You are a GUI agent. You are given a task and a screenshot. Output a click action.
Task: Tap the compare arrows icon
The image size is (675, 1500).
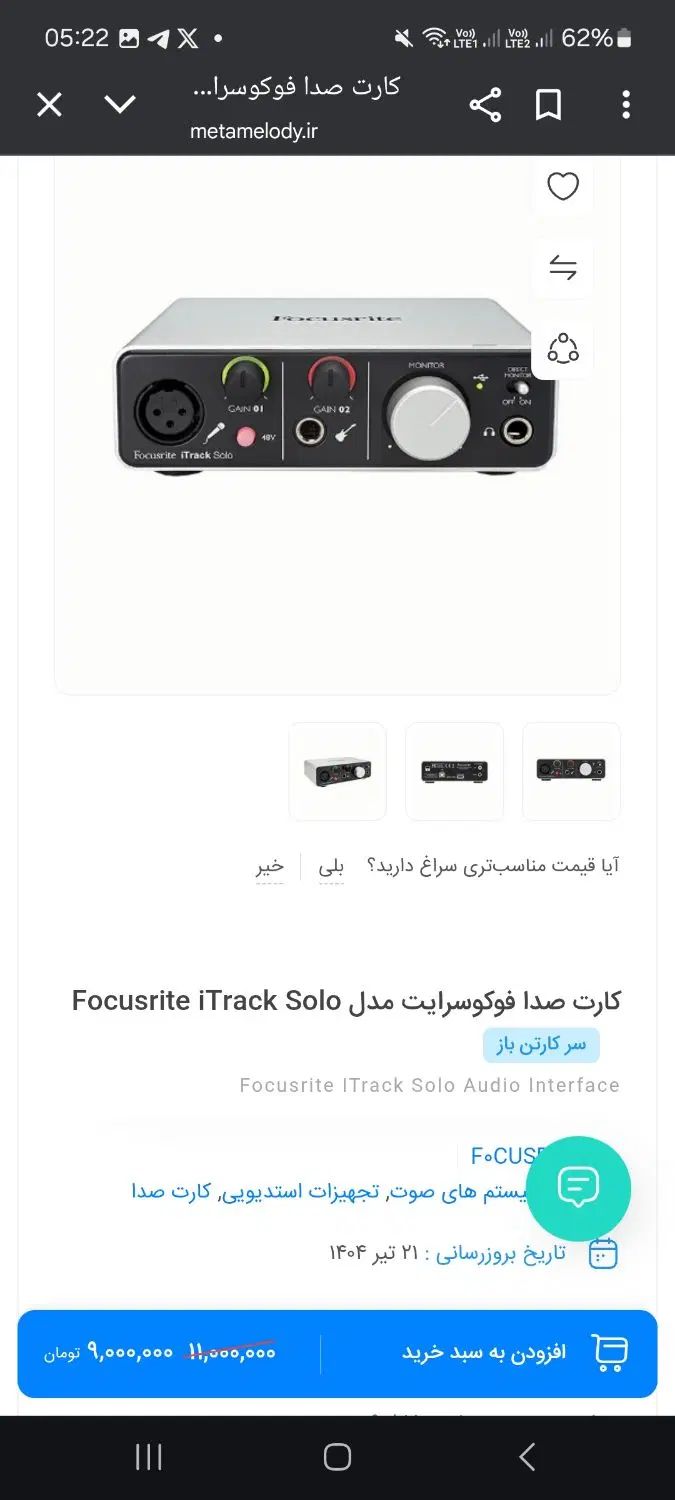coord(563,268)
